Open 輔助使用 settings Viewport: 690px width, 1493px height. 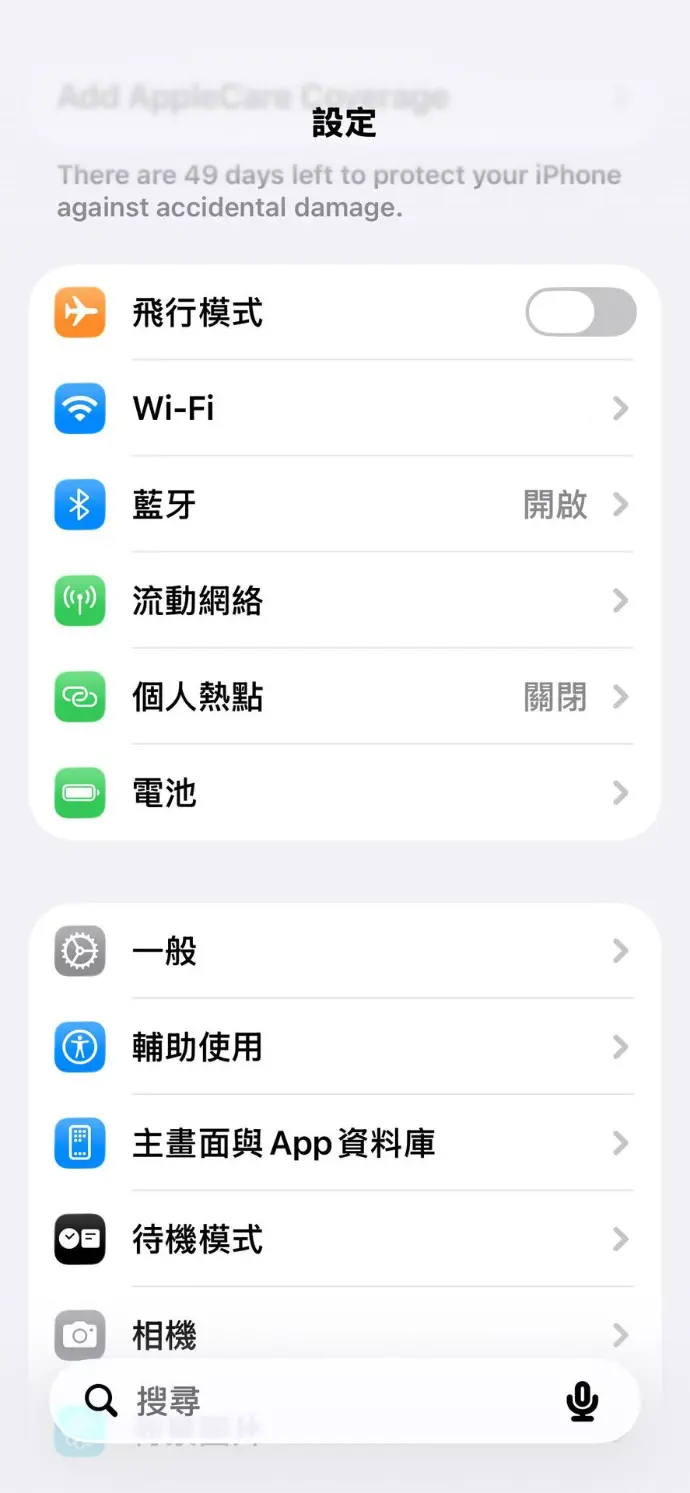click(345, 1046)
